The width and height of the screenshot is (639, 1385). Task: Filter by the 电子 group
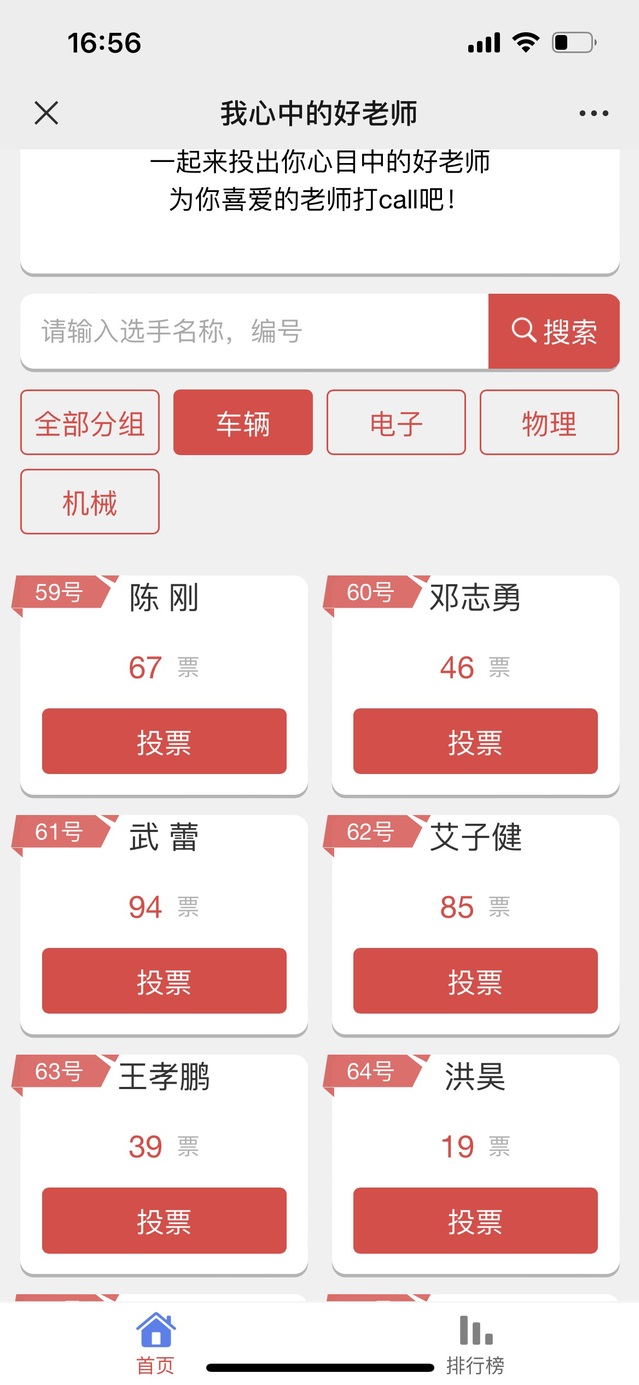click(x=396, y=422)
